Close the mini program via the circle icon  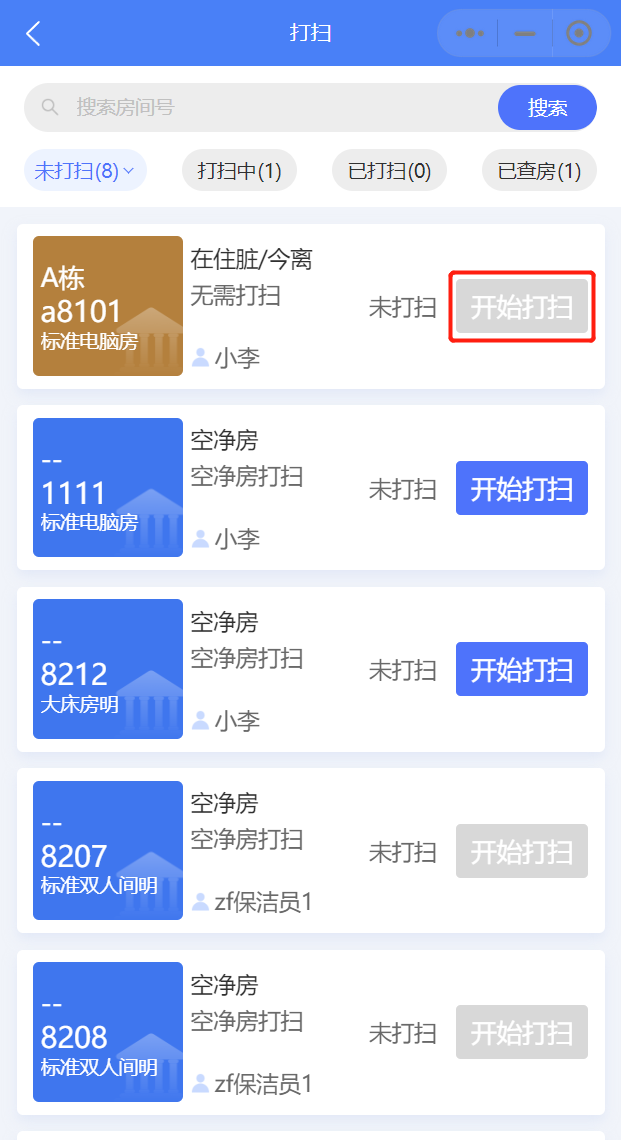[x=579, y=33]
